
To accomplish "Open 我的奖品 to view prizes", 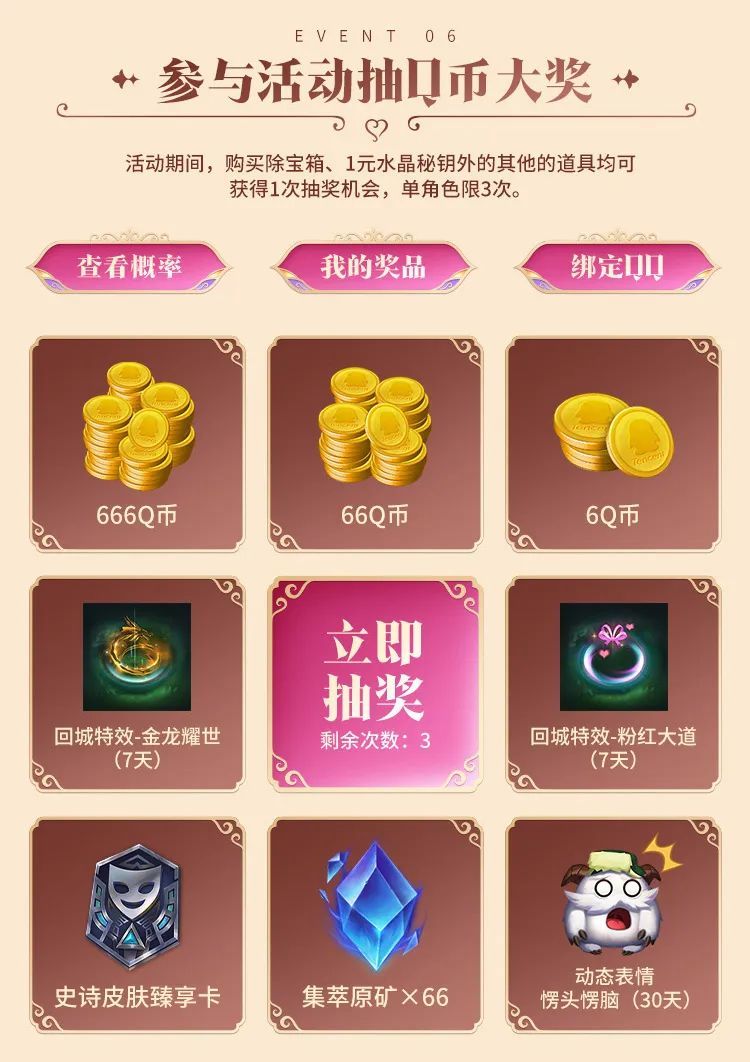I will (x=374, y=267).
